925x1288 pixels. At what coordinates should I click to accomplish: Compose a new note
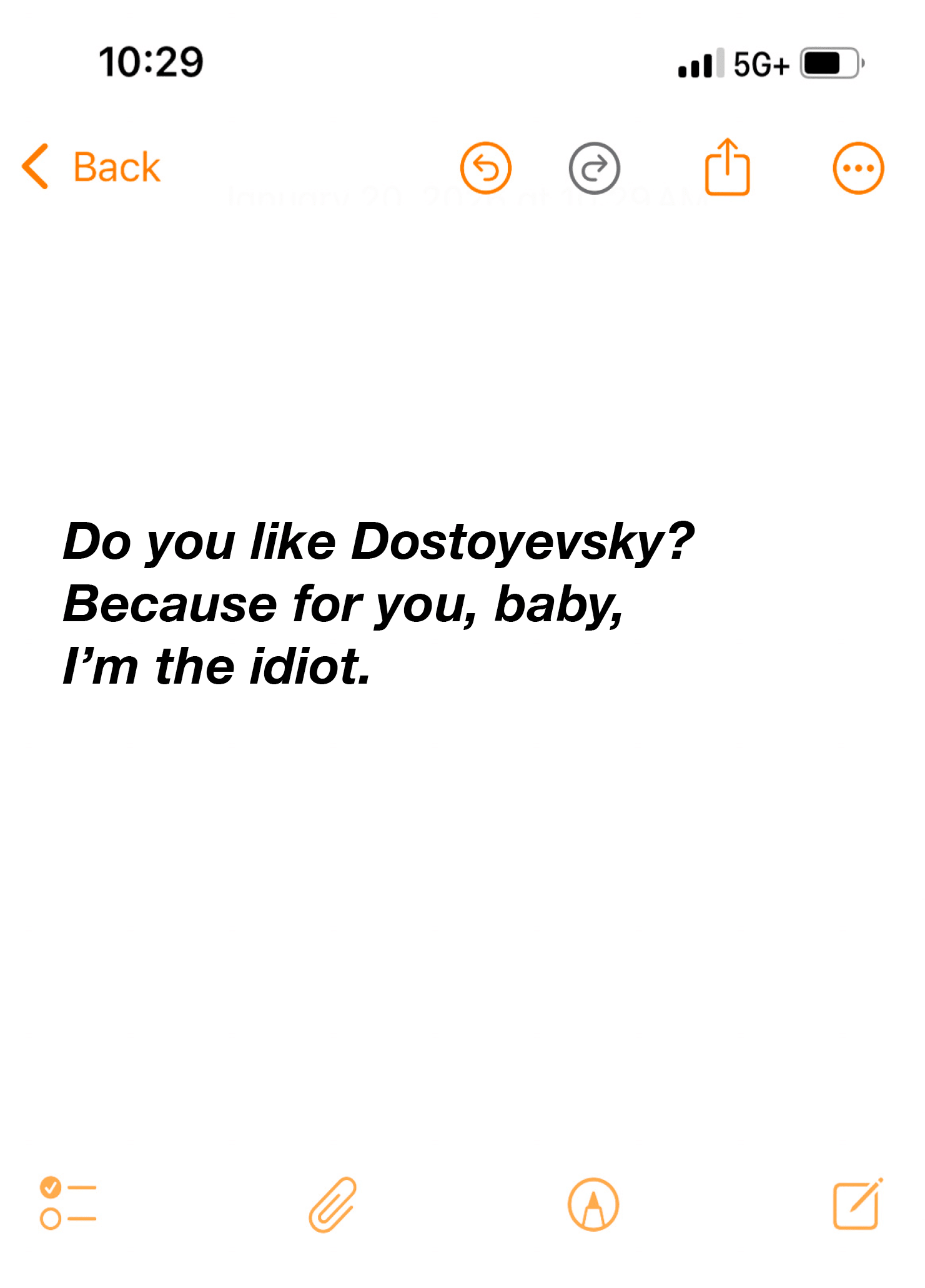tap(858, 1204)
